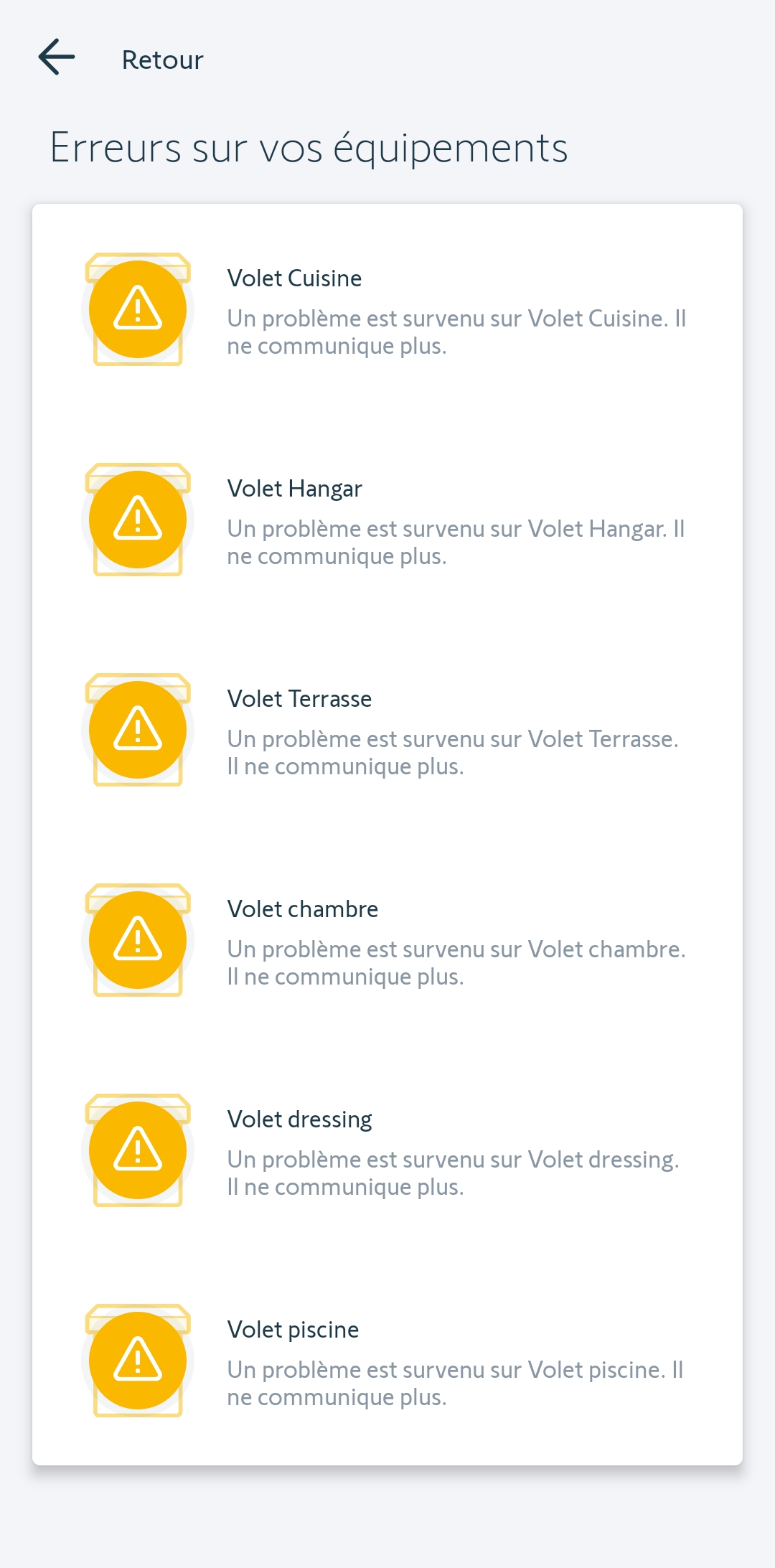View the Volet Terrasse error details
775x1568 pixels.
click(x=387, y=731)
